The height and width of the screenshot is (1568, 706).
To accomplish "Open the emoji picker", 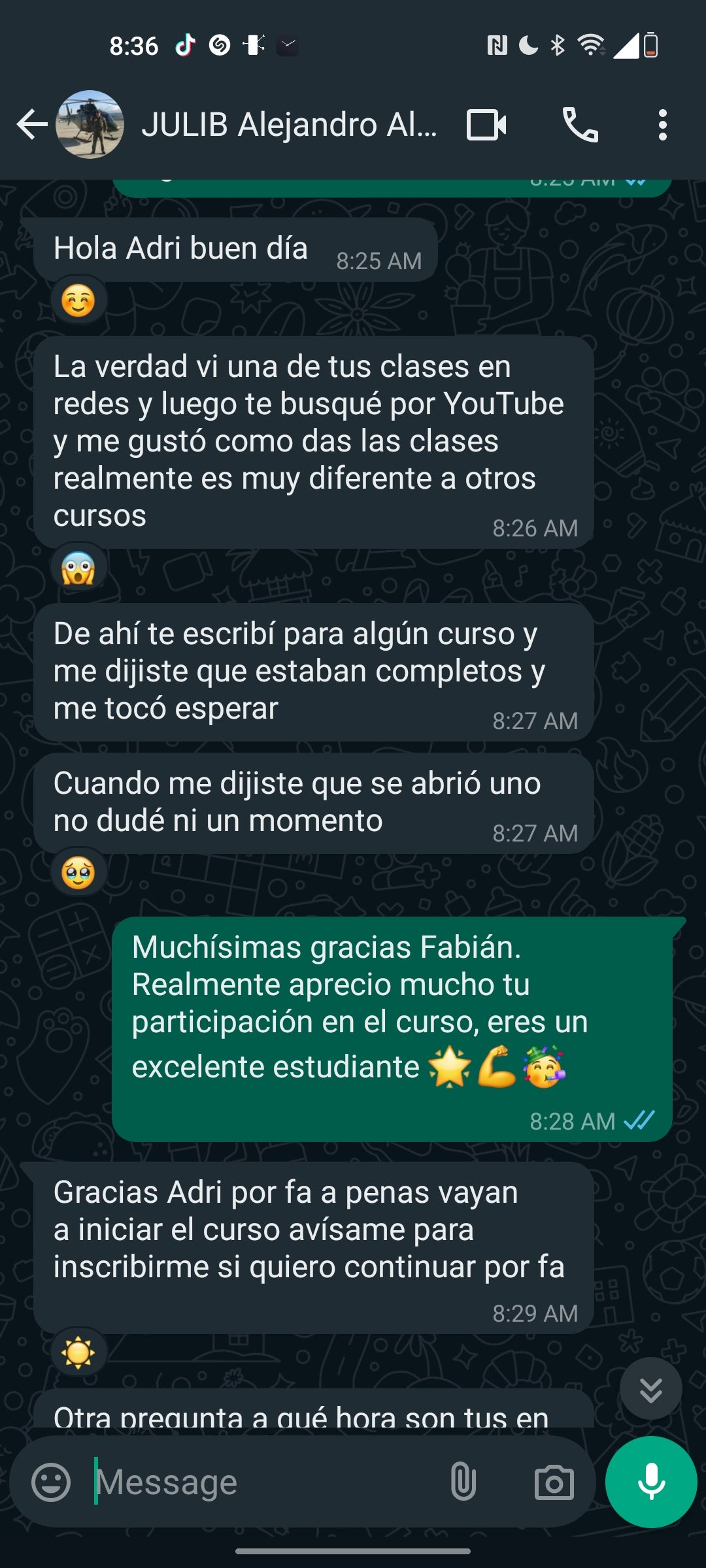I will pyautogui.click(x=51, y=1482).
